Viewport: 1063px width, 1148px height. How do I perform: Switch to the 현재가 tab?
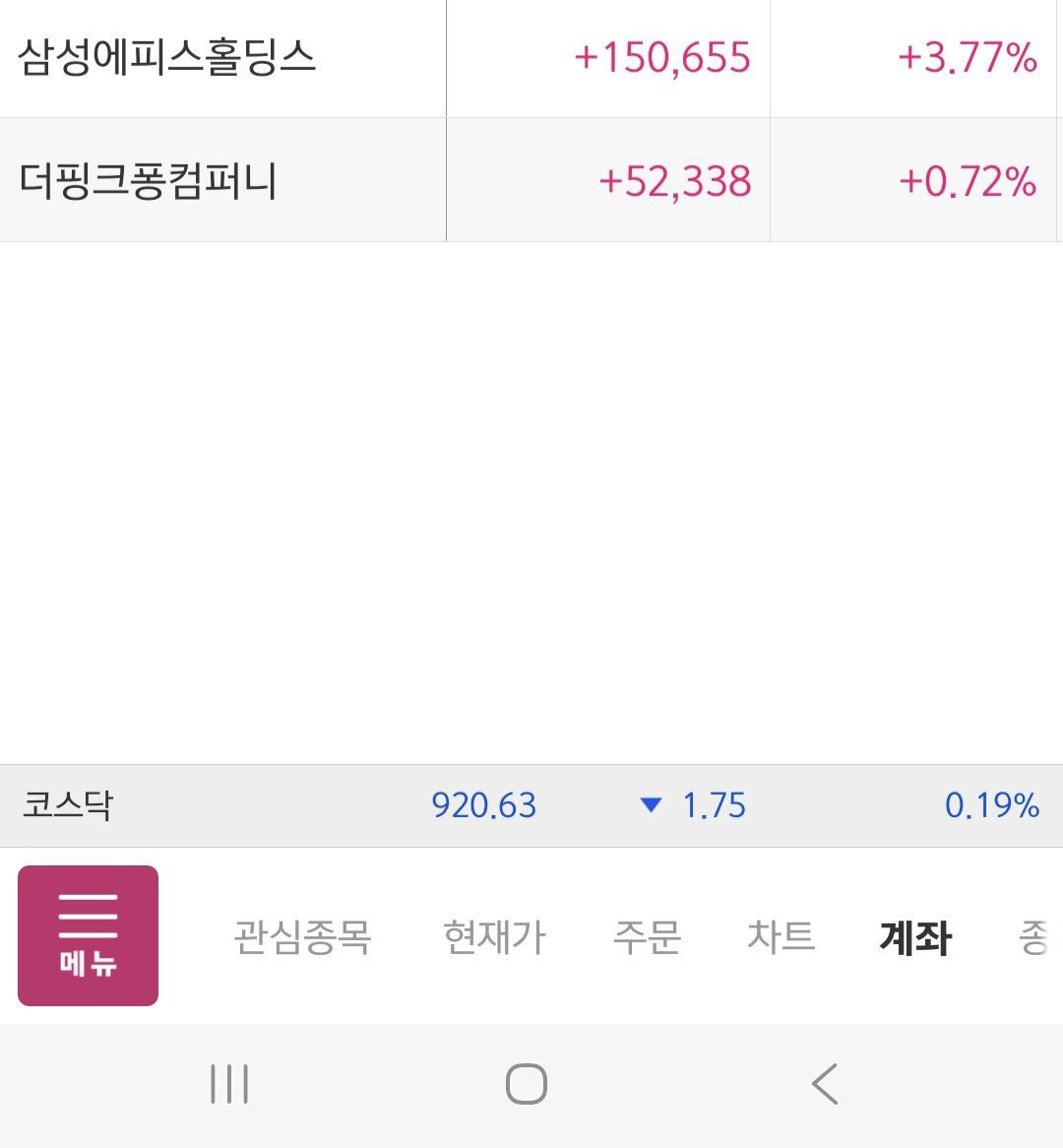[x=494, y=936]
